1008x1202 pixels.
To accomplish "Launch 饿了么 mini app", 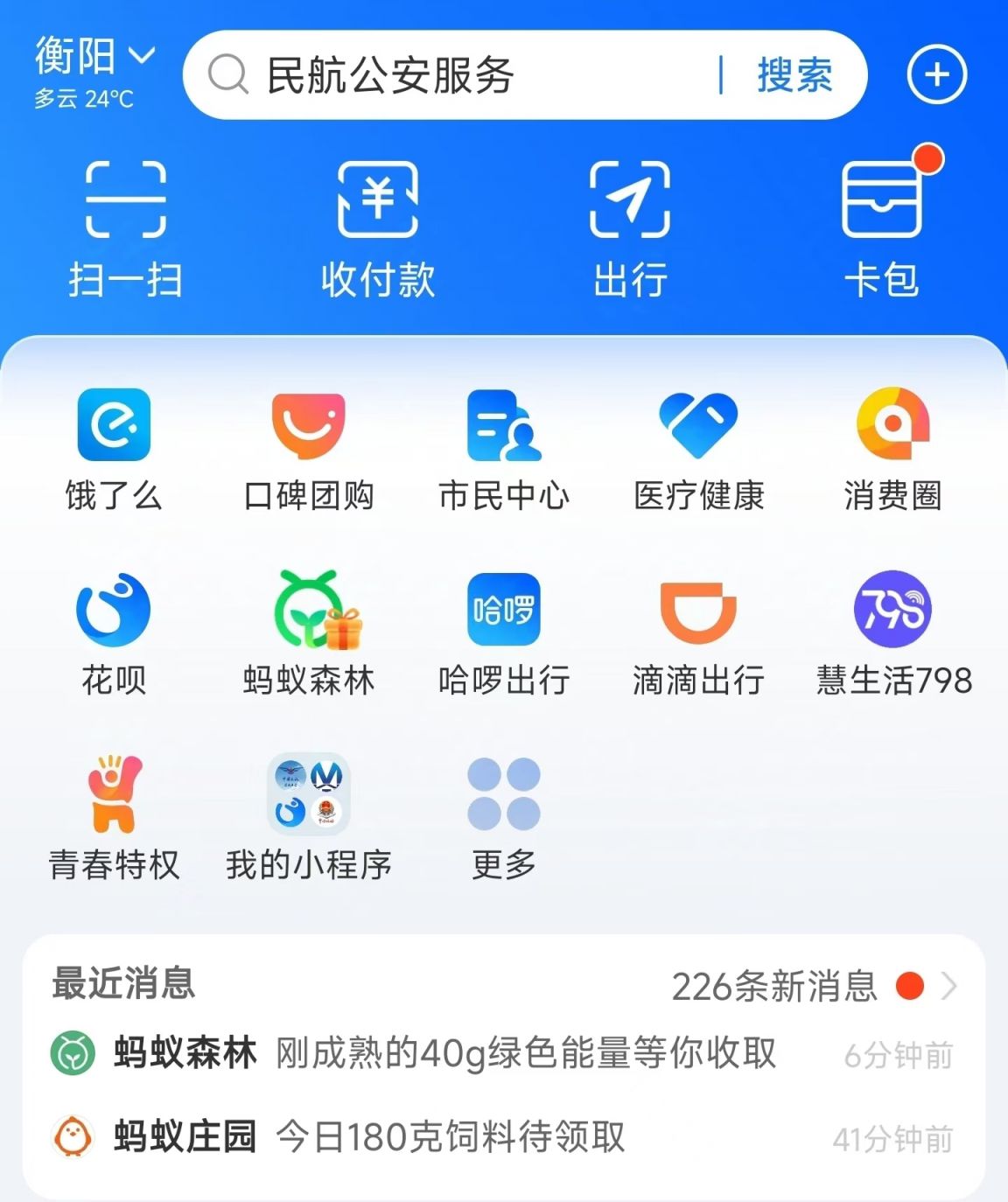I will [114, 448].
